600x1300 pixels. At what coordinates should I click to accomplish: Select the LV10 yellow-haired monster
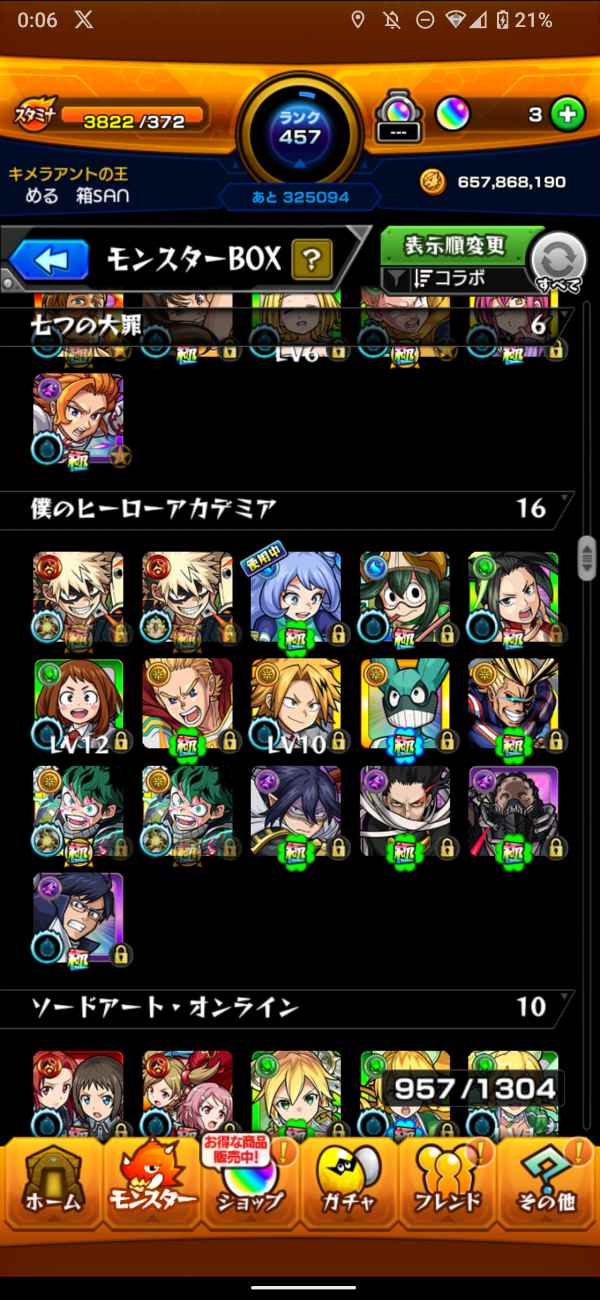pyautogui.click(x=296, y=704)
